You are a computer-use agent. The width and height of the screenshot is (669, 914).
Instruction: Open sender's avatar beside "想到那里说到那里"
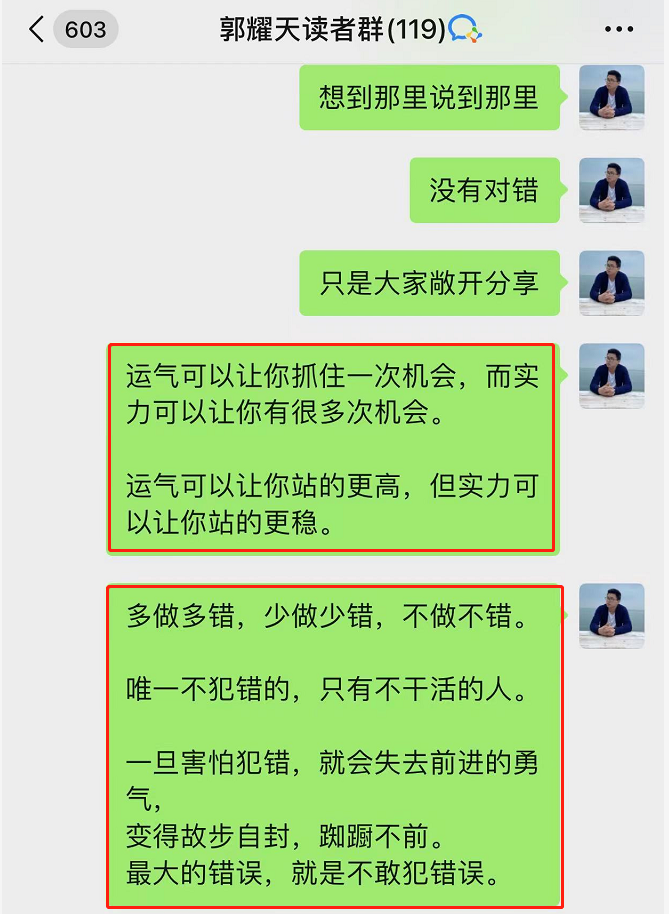click(611, 98)
